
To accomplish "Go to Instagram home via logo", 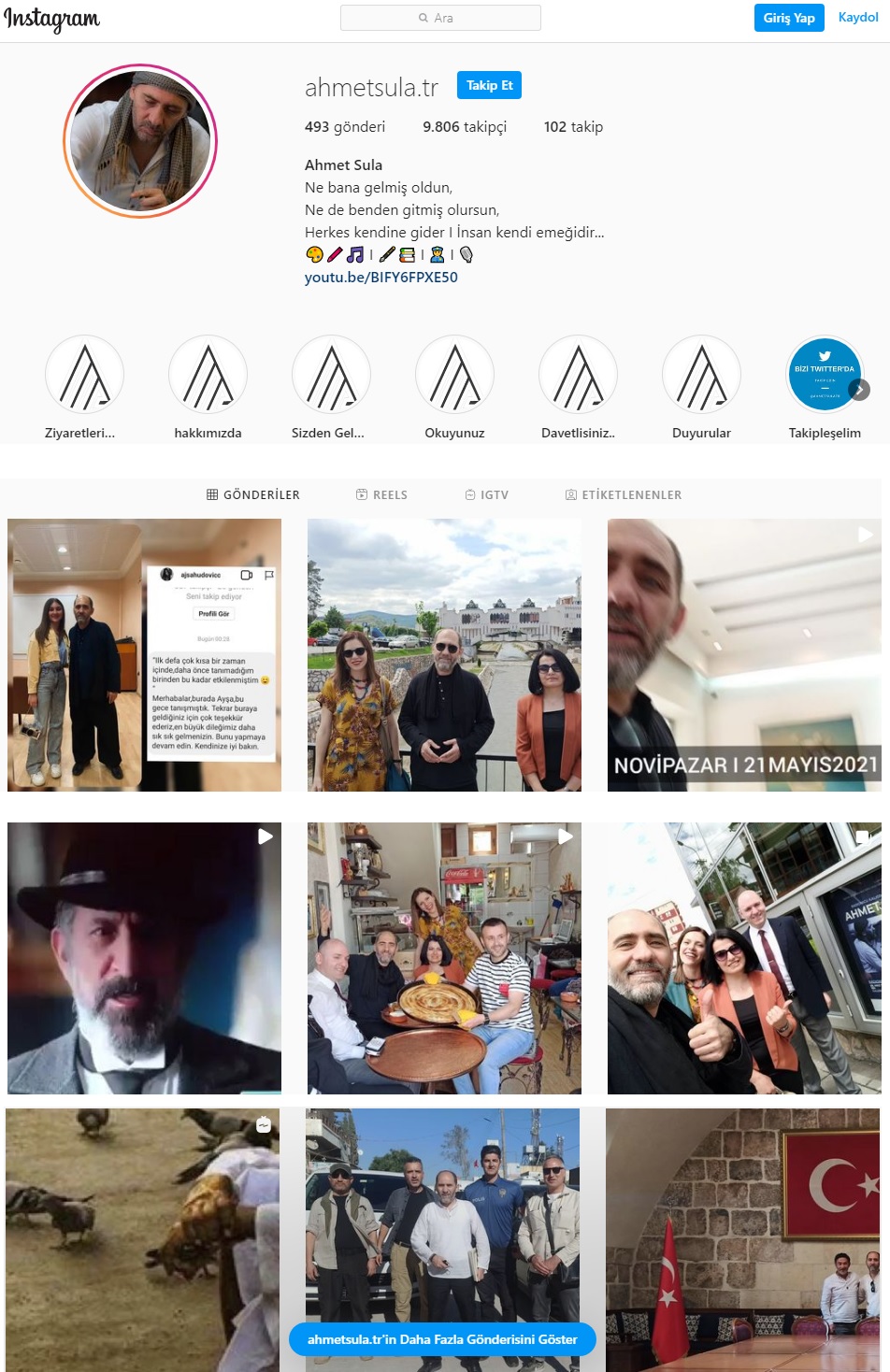I will tap(52, 19).
